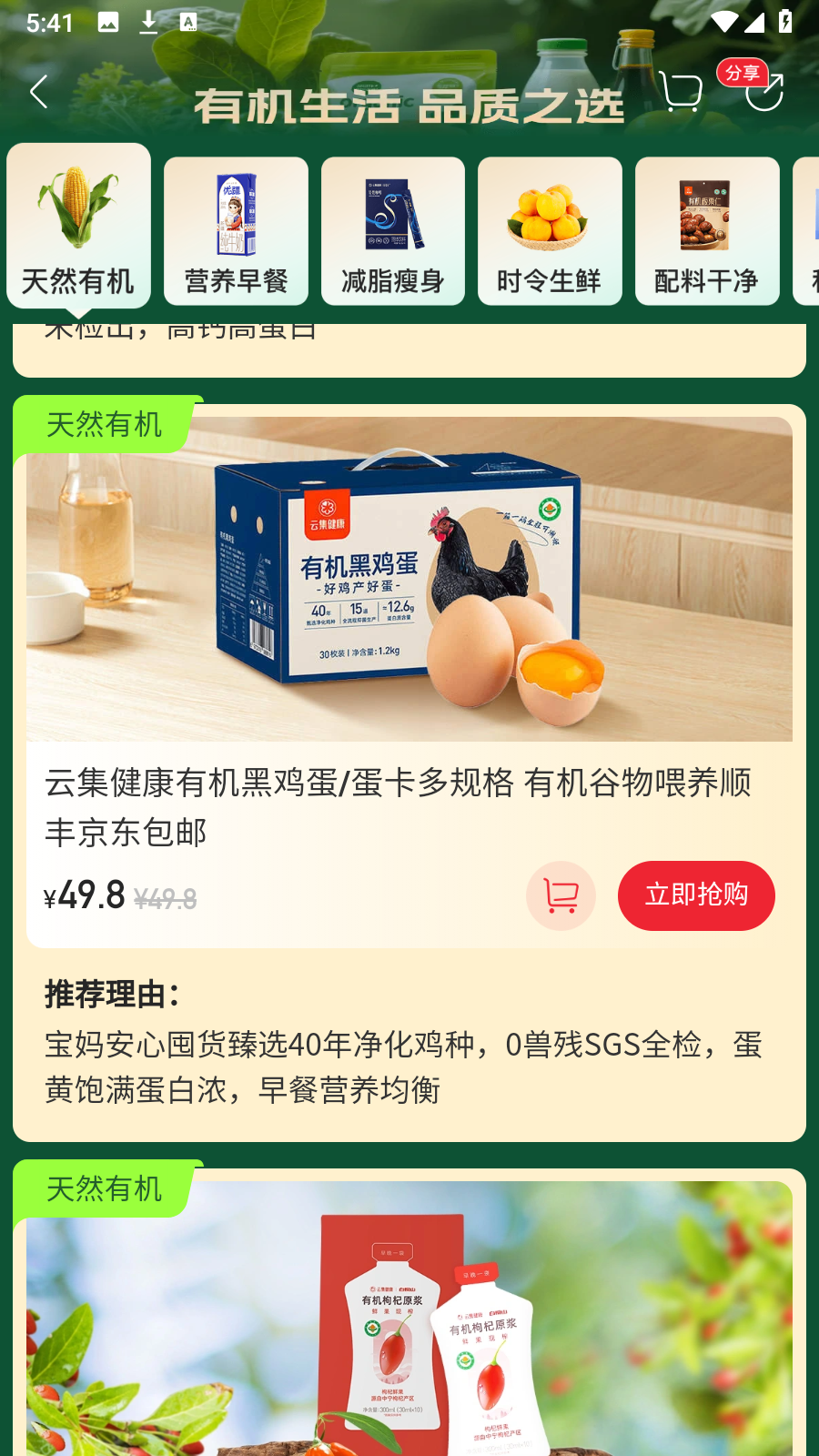Select the 天然有机 category tab
819x1456 pixels.
tap(79, 227)
